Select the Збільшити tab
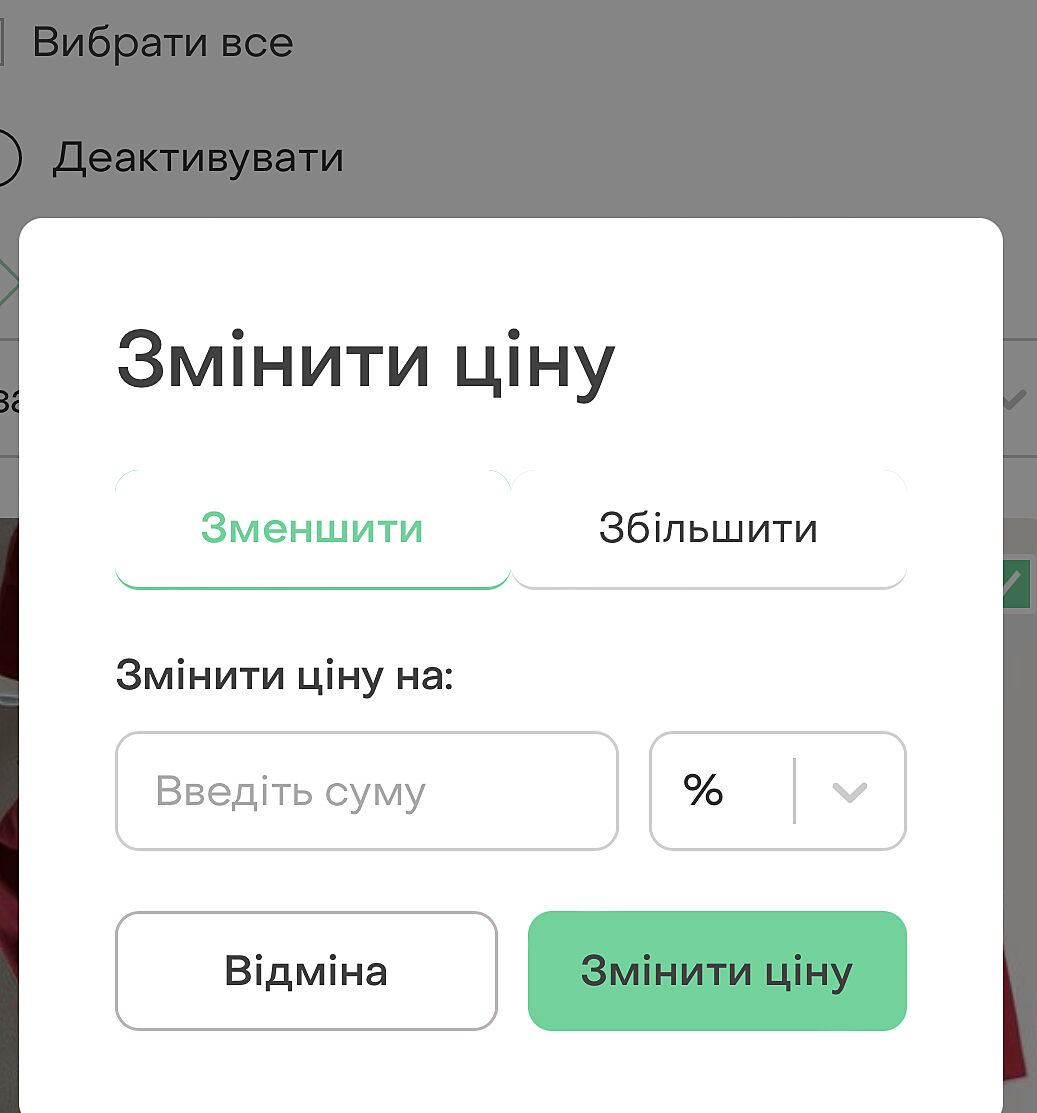Viewport: 1037px width, 1113px height. tap(708, 528)
